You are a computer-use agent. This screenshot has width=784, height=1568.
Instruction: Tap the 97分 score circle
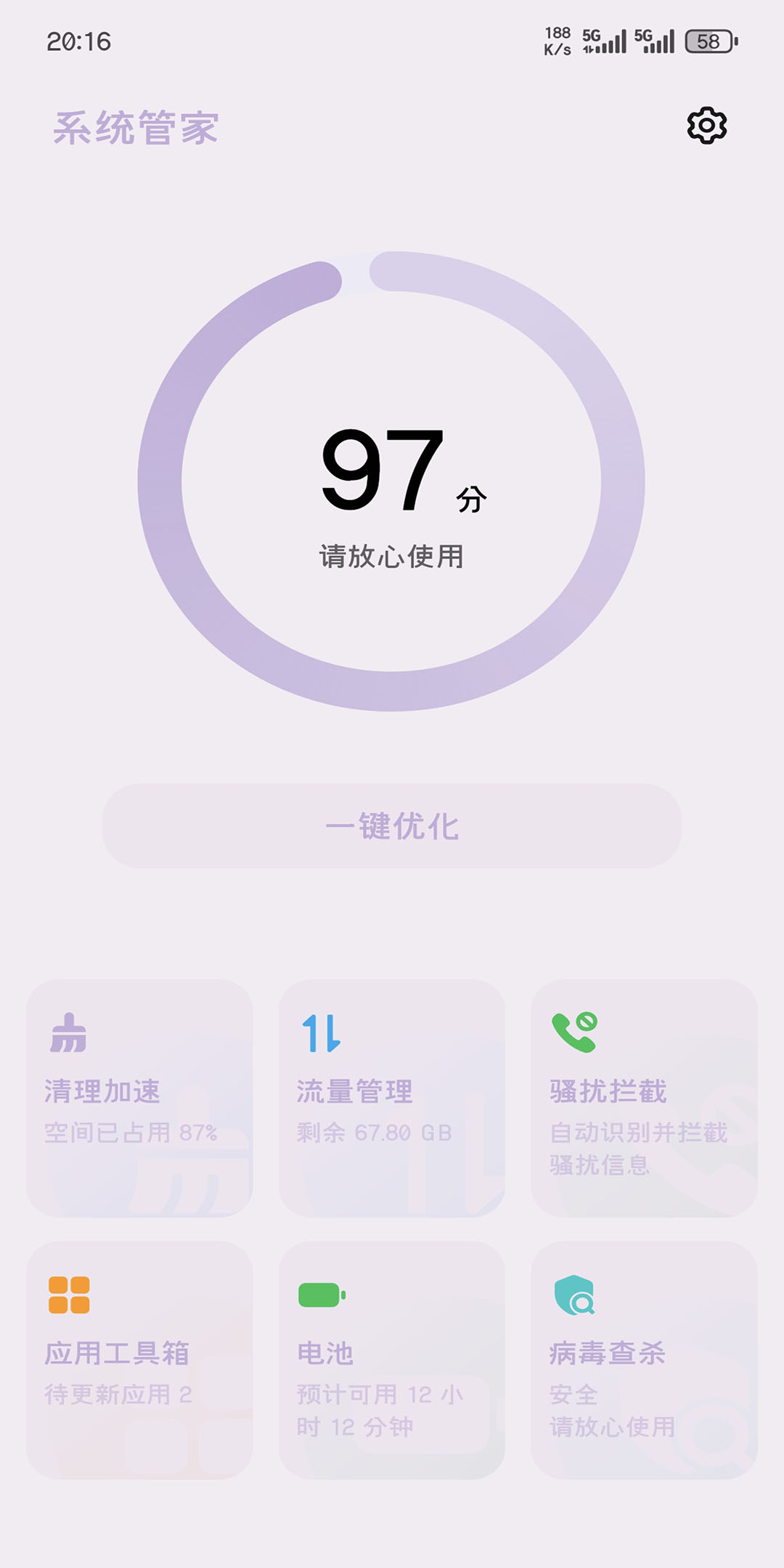coord(392,481)
